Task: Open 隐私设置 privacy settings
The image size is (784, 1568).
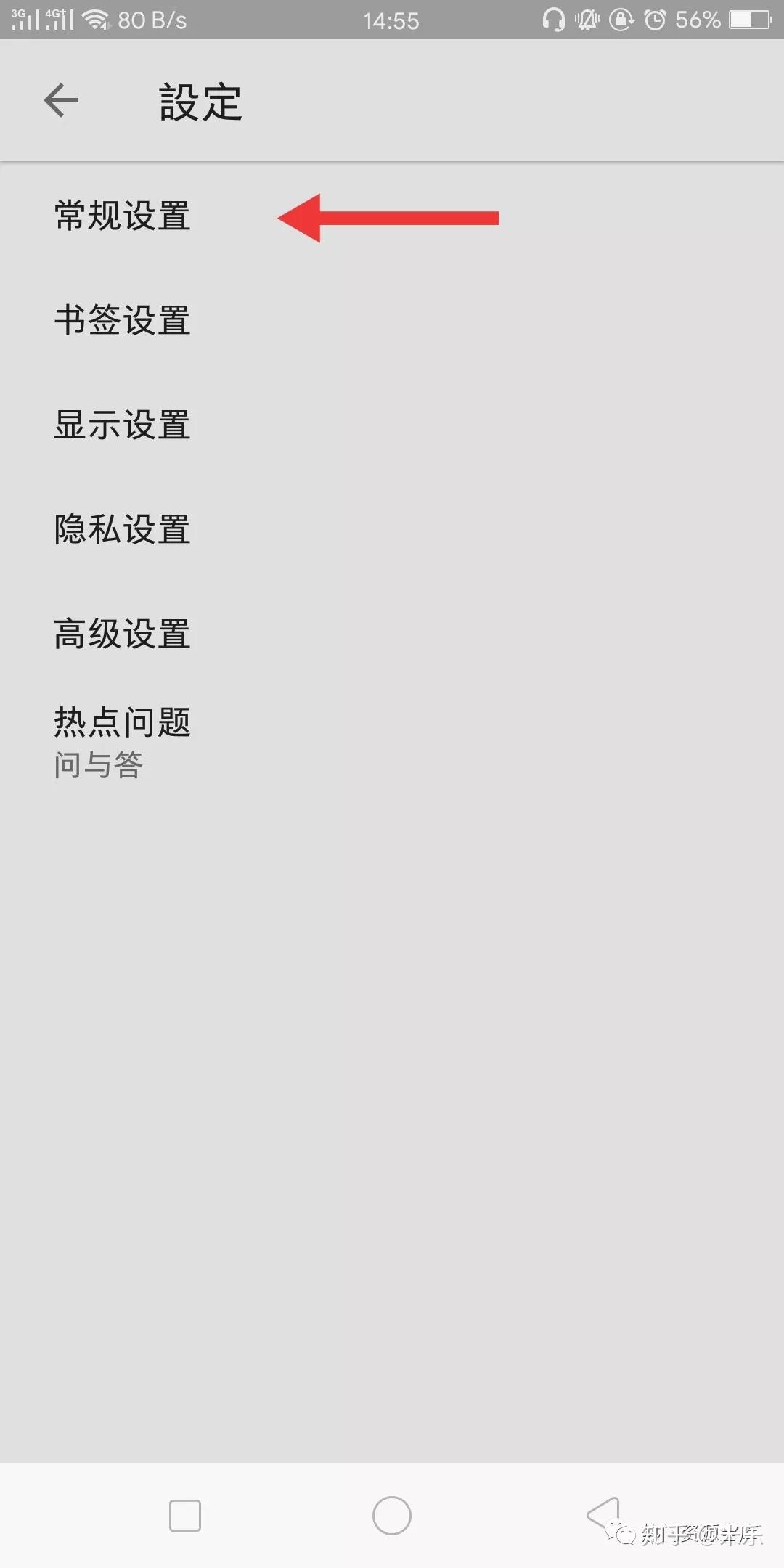Action: [x=121, y=531]
